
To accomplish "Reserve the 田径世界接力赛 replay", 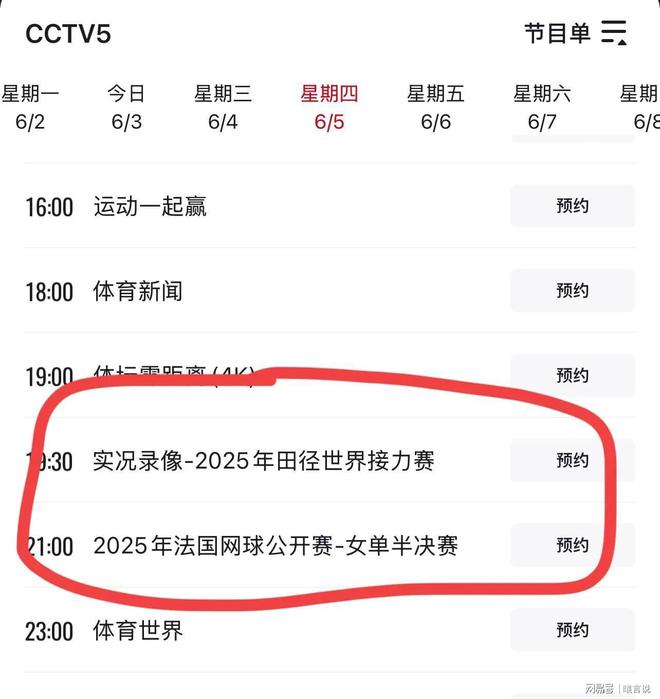I will 572,461.
